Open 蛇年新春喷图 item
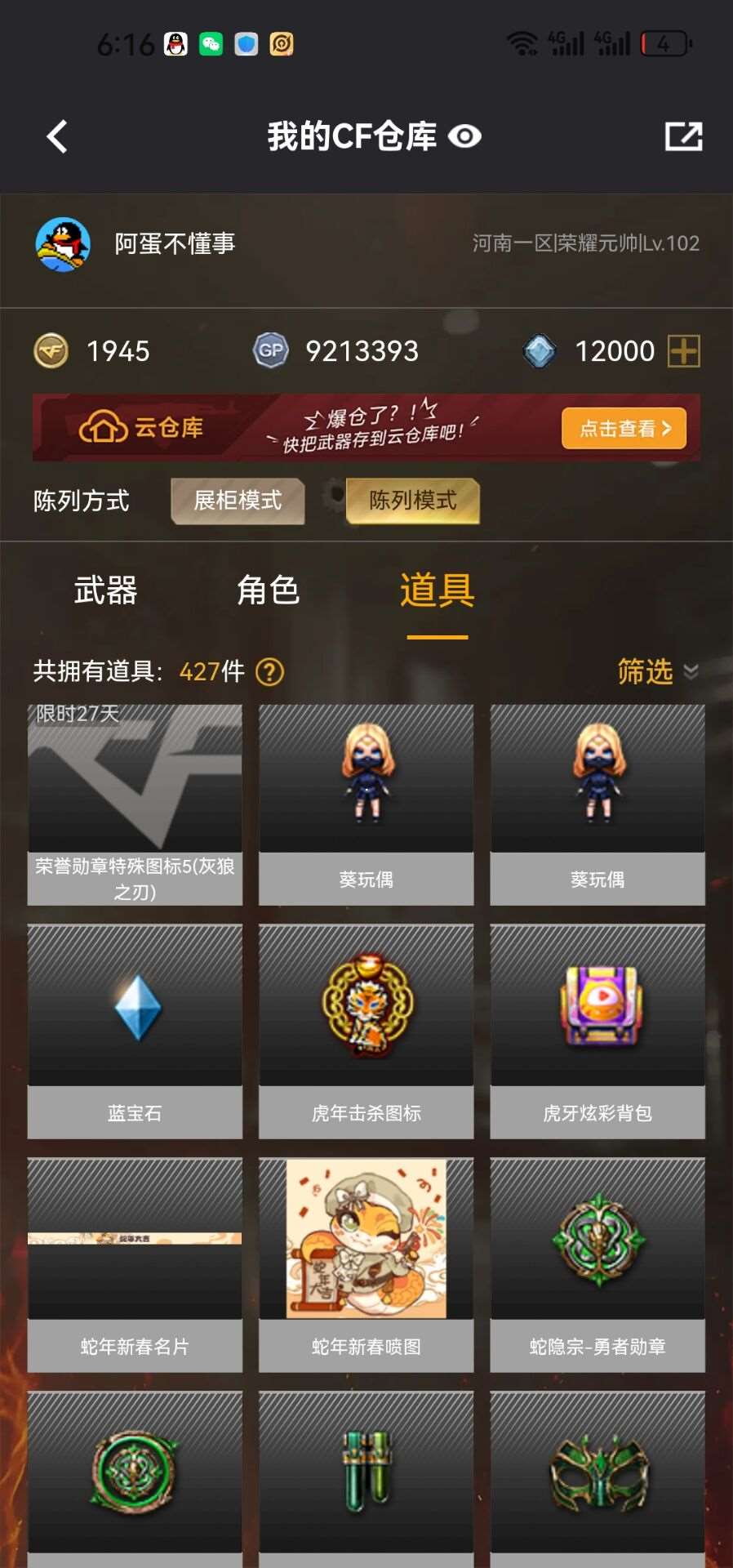The width and height of the screenshot is (733, 1568). 366,1264
